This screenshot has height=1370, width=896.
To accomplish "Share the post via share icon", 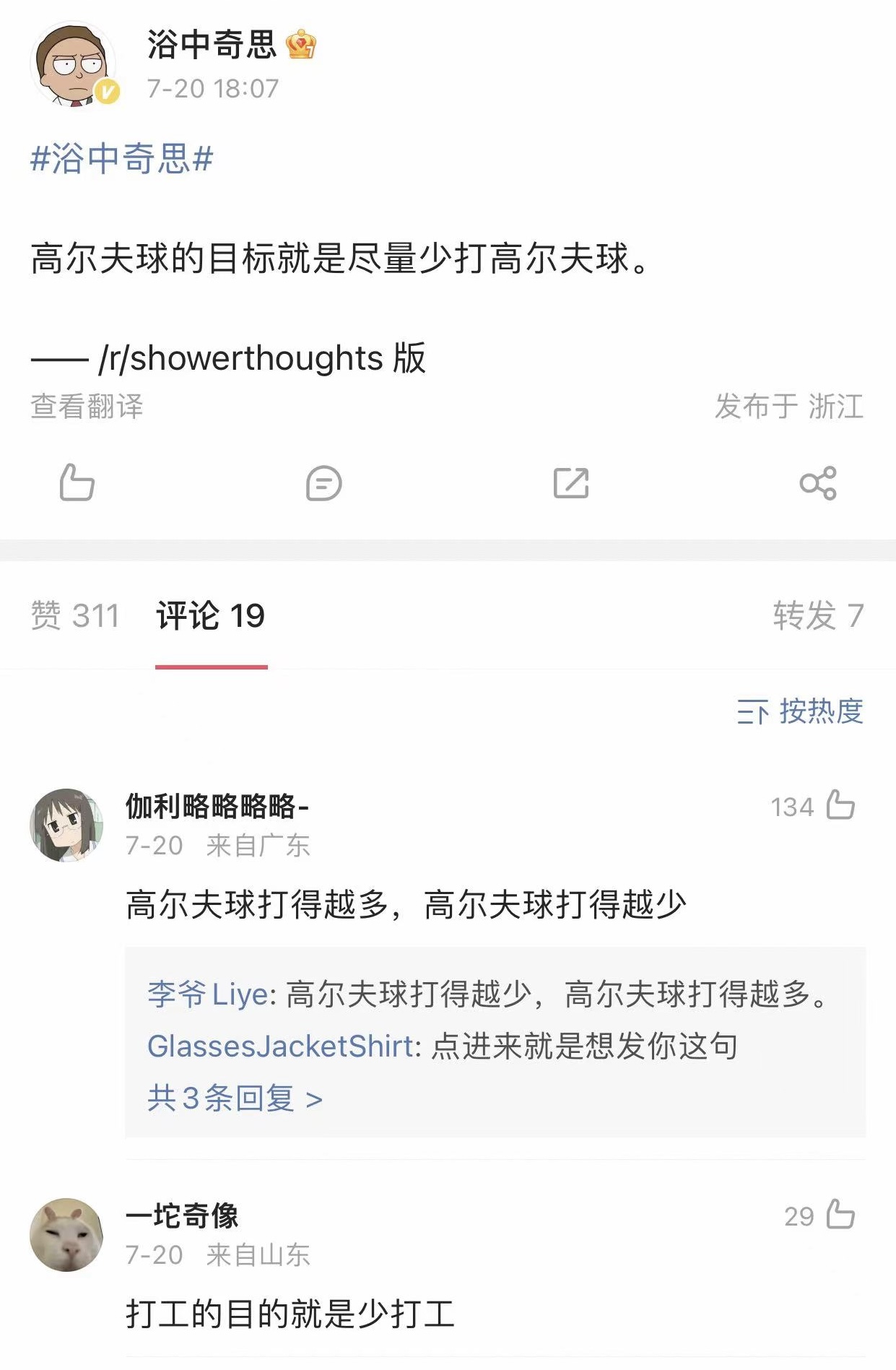I will [x=817, y=483].
